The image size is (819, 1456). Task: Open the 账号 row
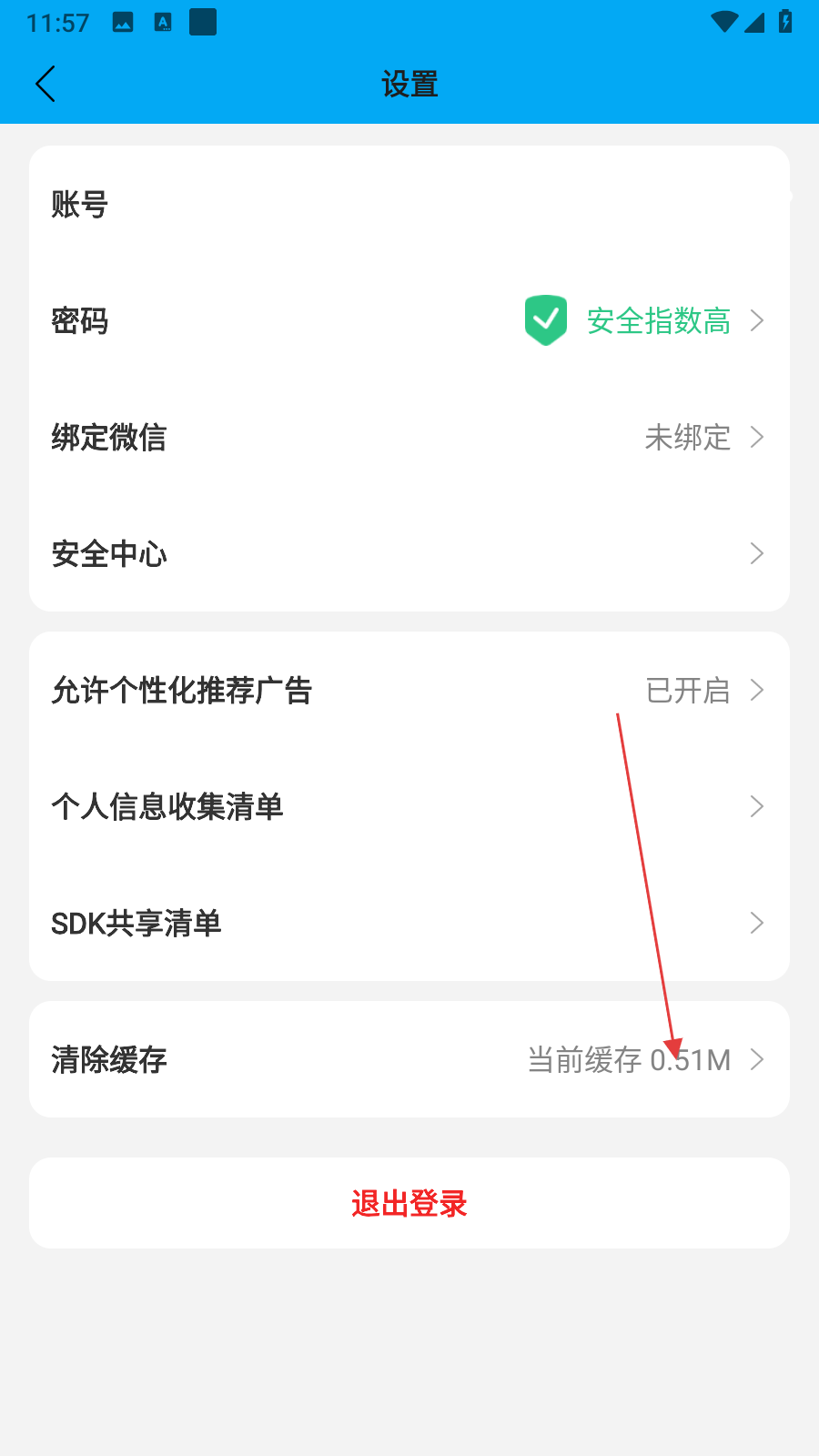409,205
